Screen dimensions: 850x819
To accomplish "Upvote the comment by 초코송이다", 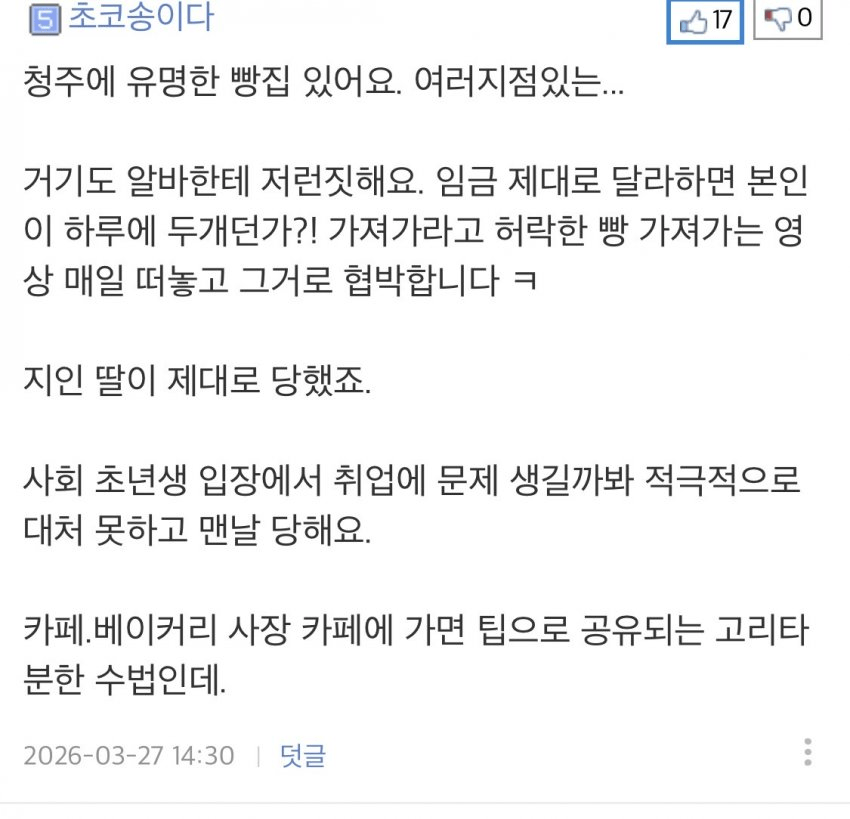I will (x=704, y=21).
